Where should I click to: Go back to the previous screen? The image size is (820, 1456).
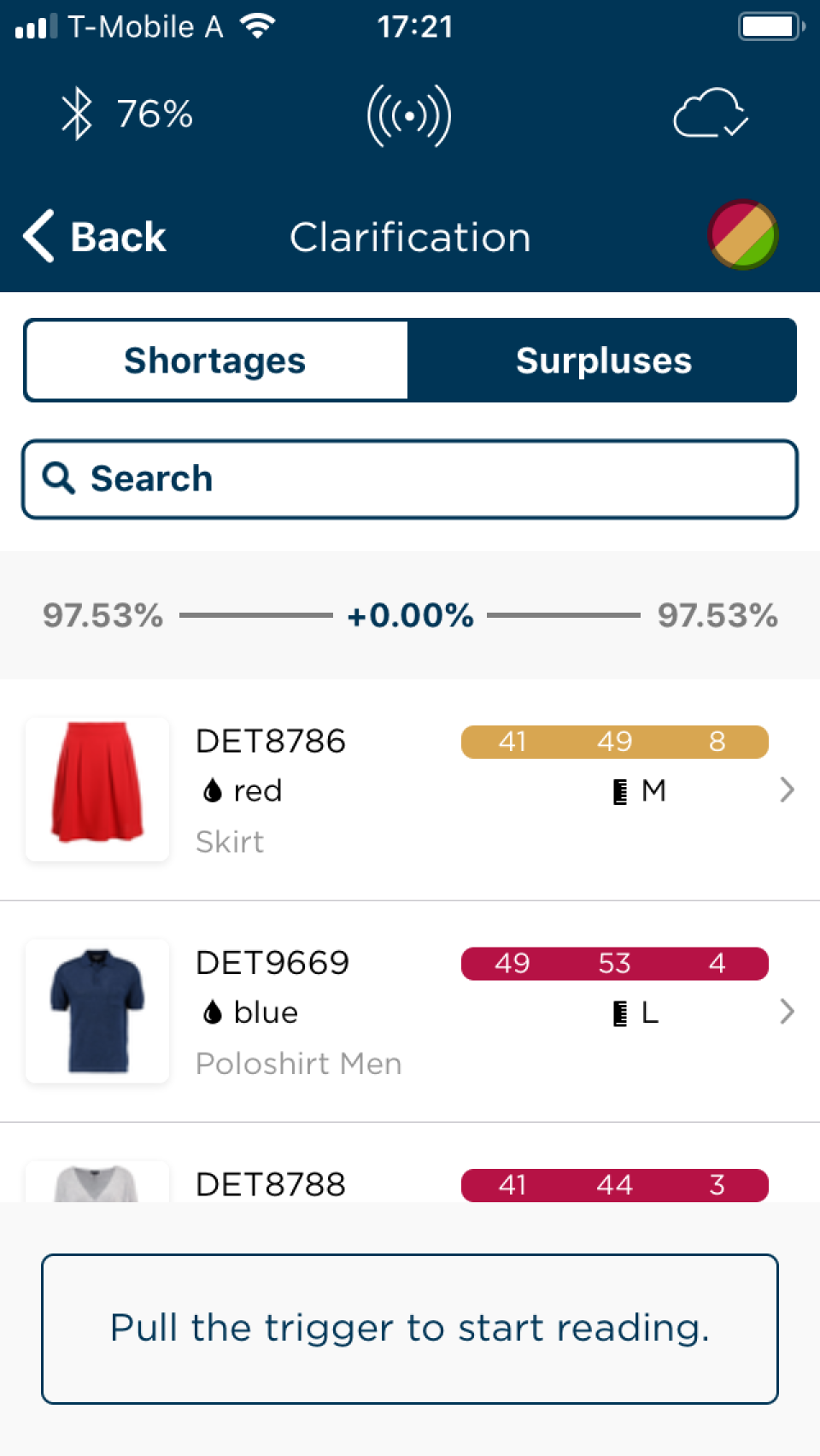(94, 237)
